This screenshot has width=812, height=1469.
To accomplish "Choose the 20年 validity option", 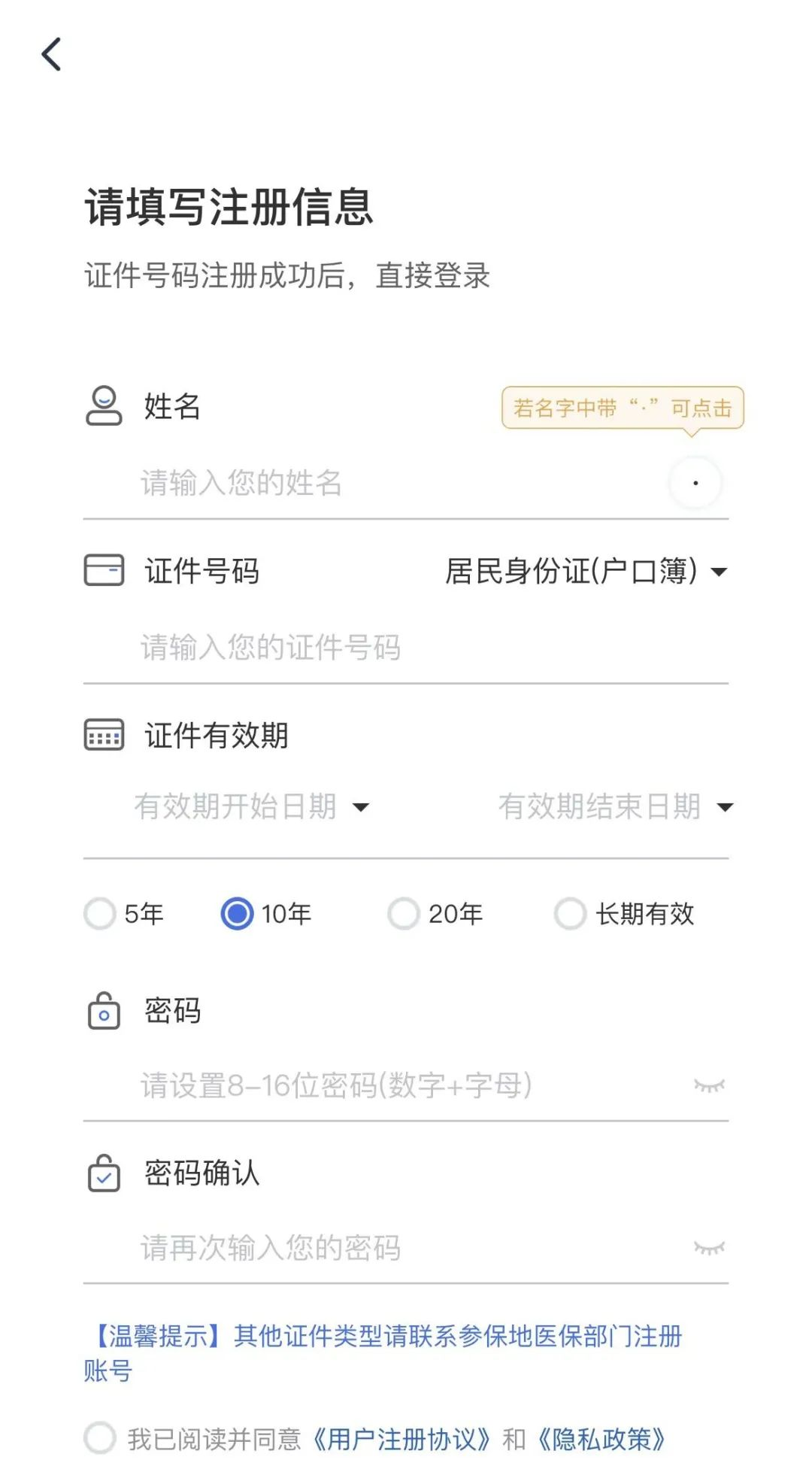I will [x=404, y=914].
